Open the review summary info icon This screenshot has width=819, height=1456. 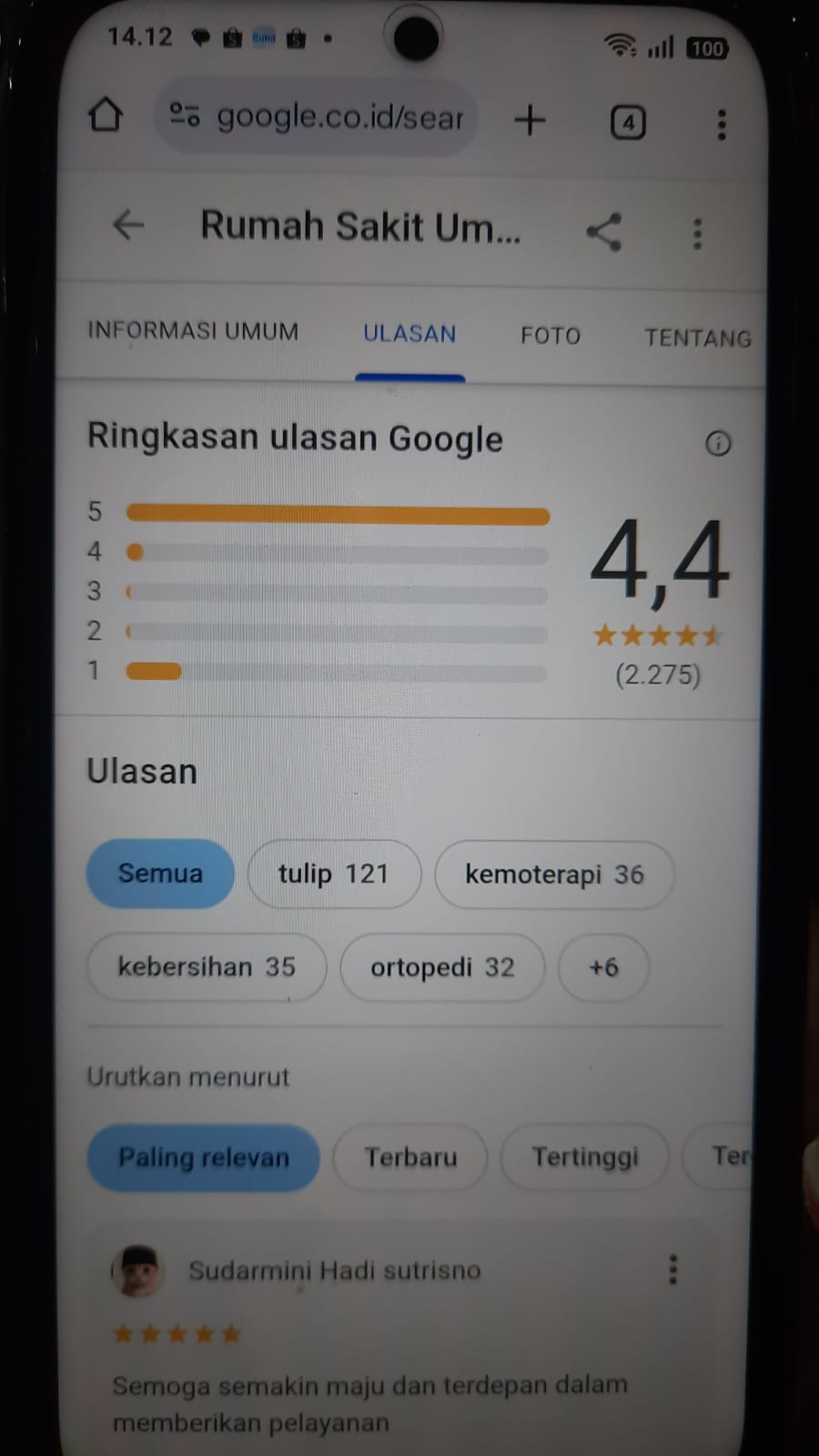click(718, 443)
